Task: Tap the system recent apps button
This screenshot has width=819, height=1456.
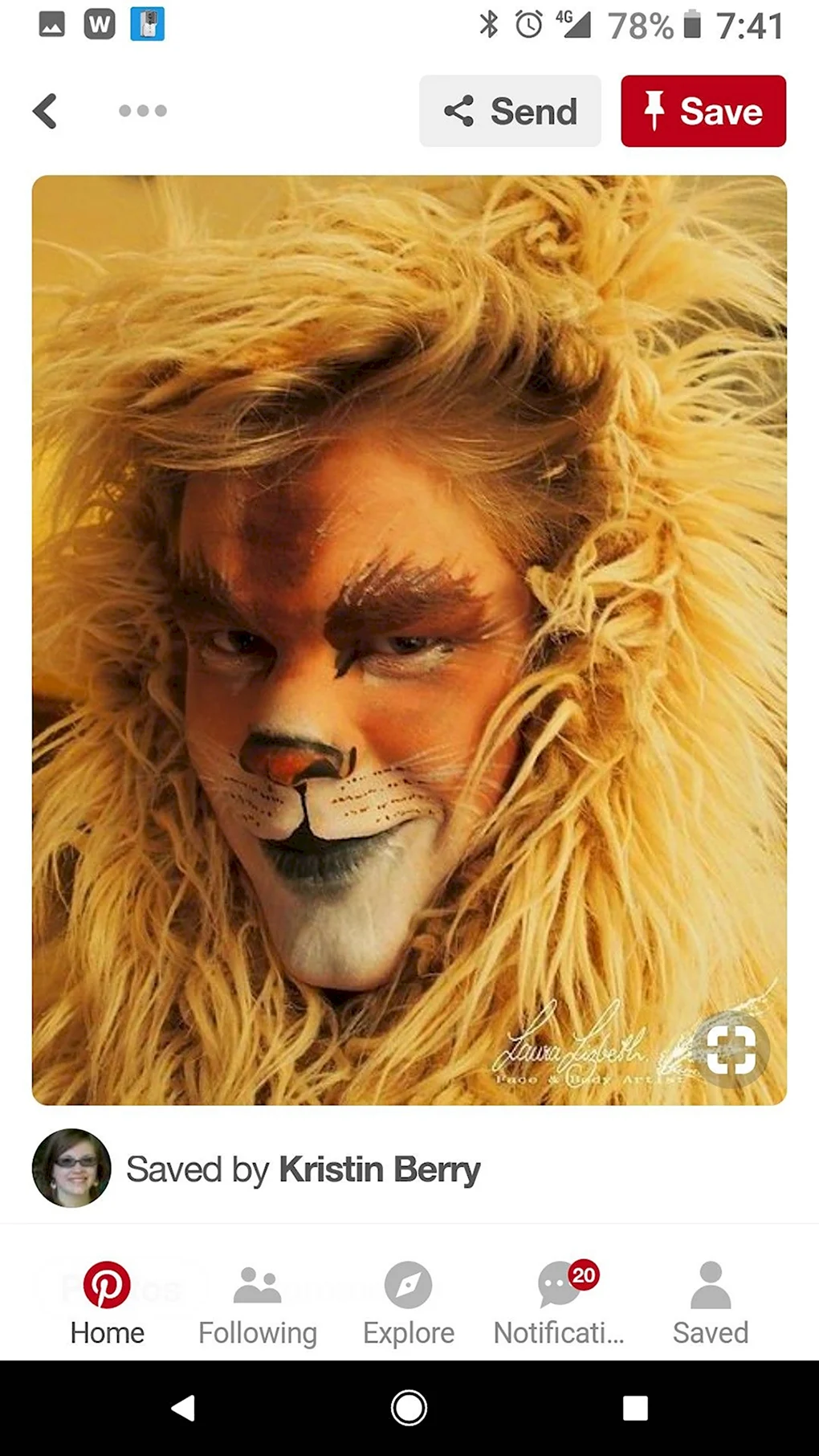Action: point(635,1408)
